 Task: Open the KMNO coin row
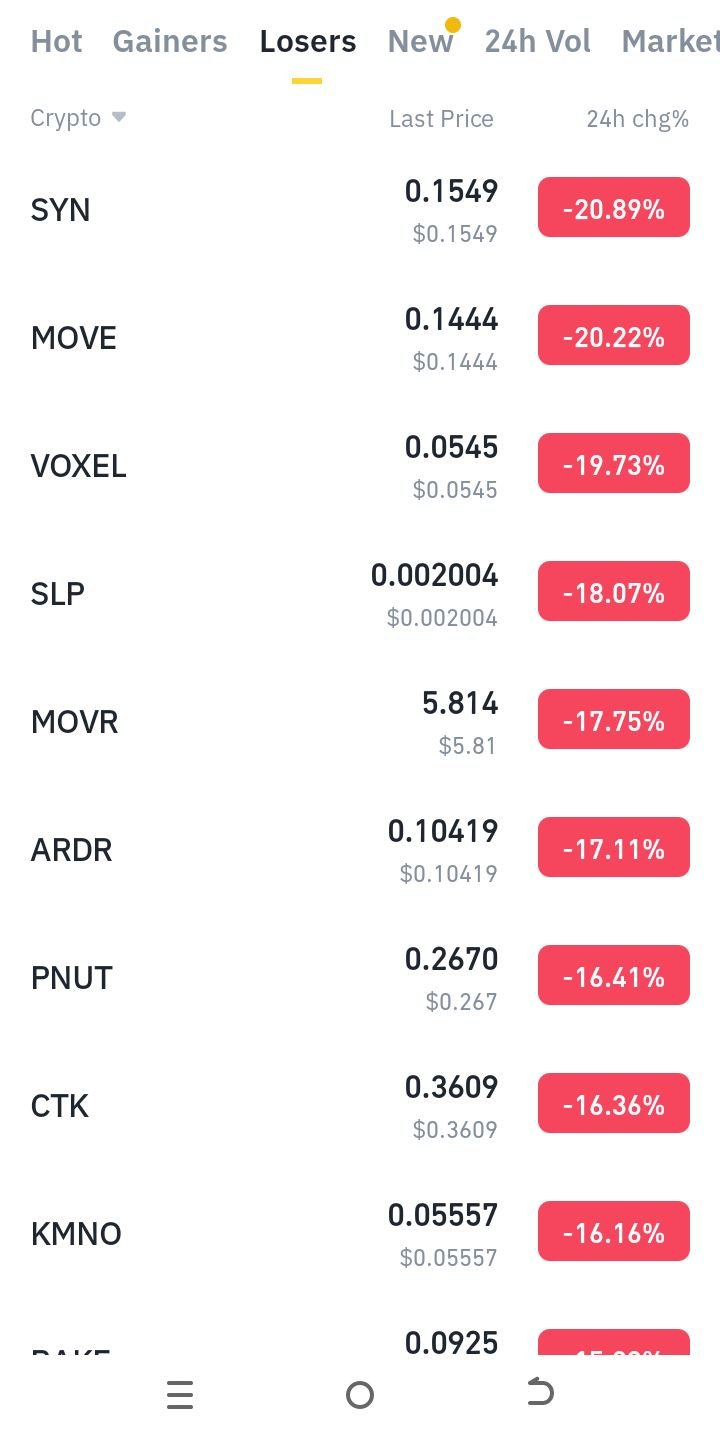(x=360, y=1234)
